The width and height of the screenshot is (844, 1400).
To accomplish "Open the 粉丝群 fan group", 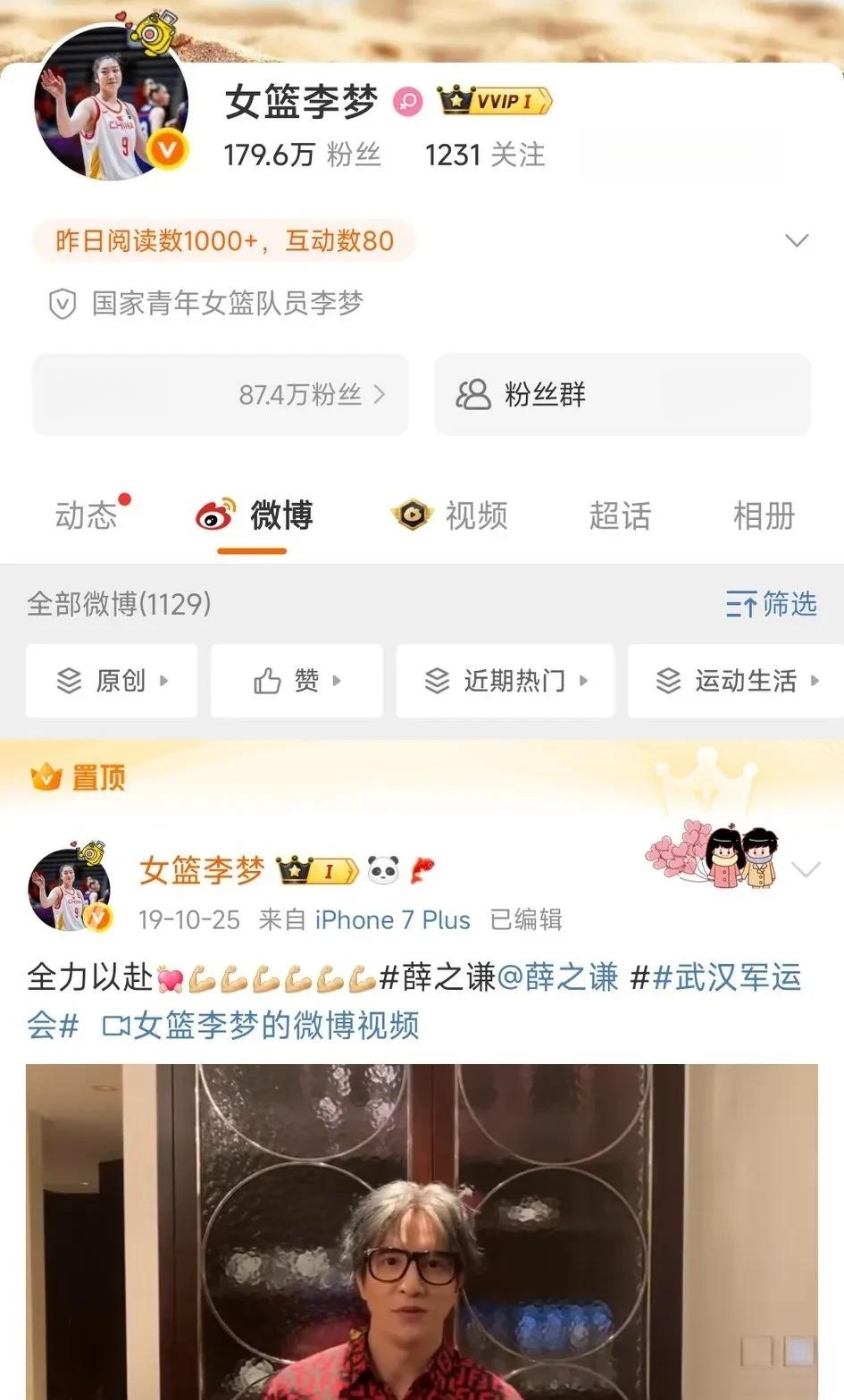I will coord(622,394).
